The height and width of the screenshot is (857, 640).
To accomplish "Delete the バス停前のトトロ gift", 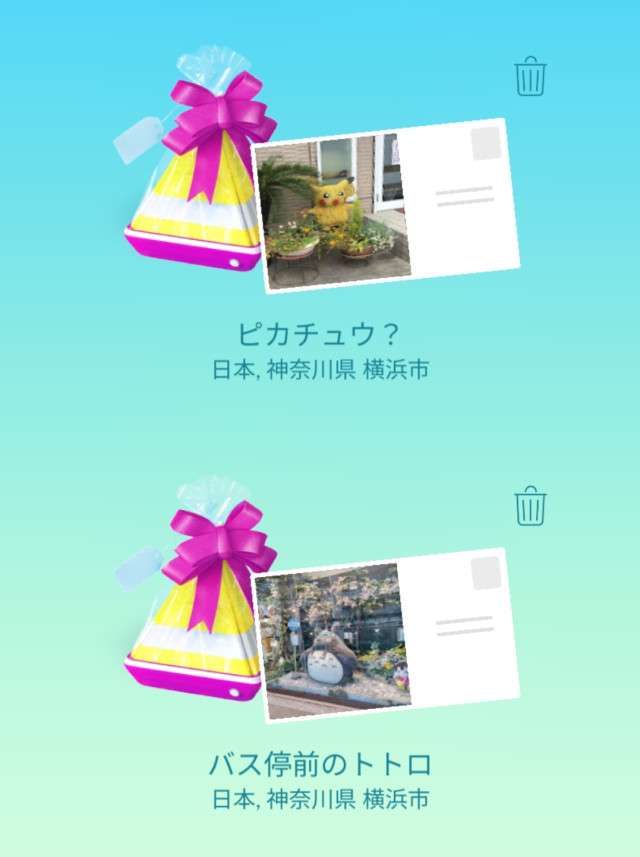I will pos(530,507).
